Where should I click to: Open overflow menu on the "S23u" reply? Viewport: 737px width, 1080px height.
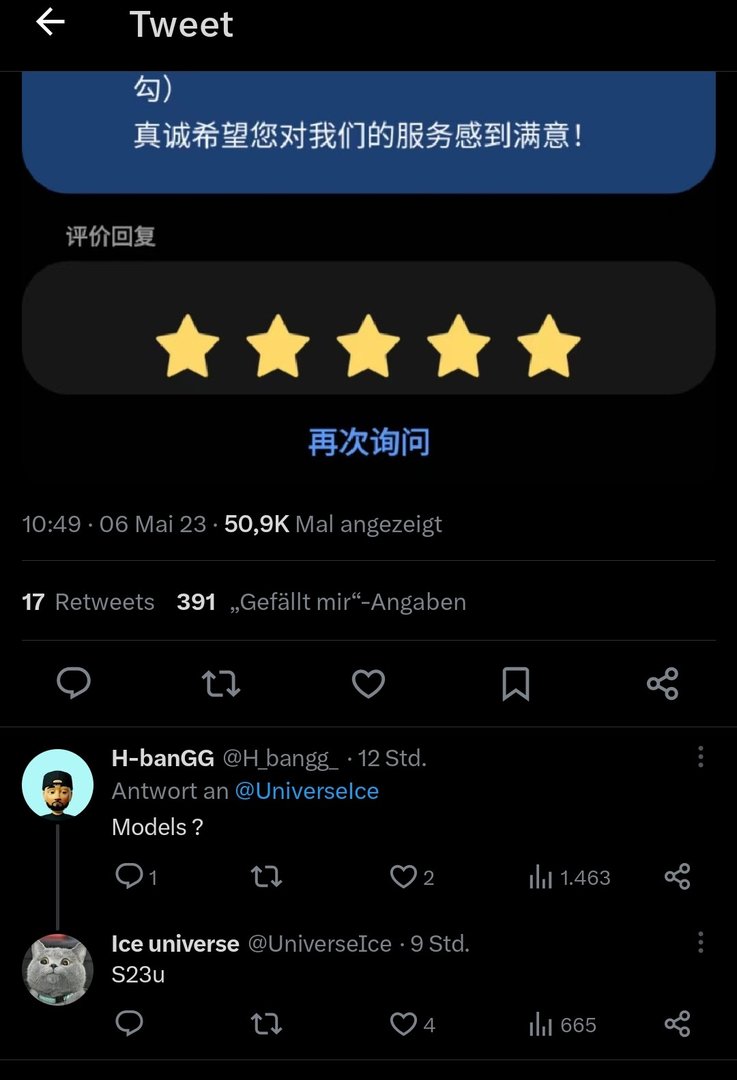[x=700, y=942]
